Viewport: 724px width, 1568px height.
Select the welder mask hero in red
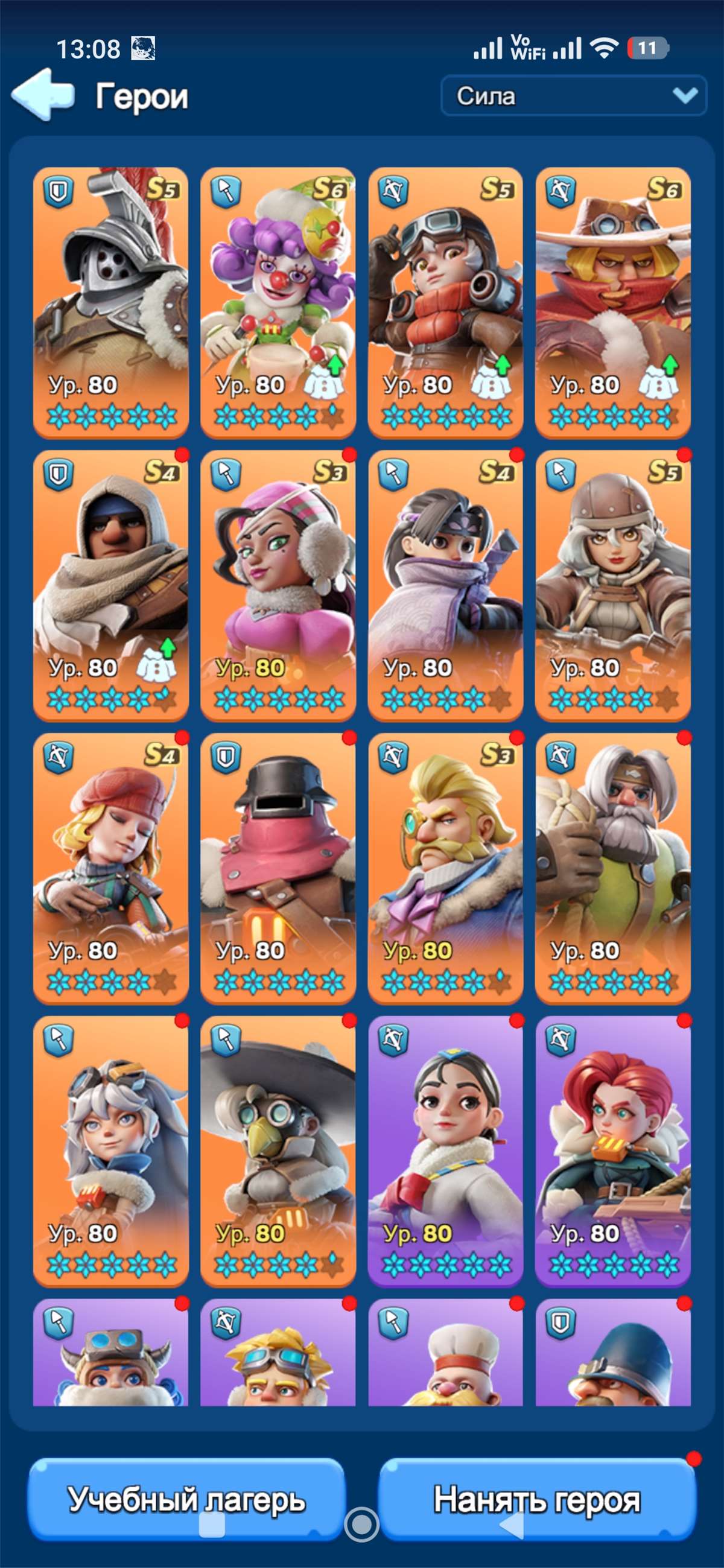pyautogui.click(x=278, y=869)
